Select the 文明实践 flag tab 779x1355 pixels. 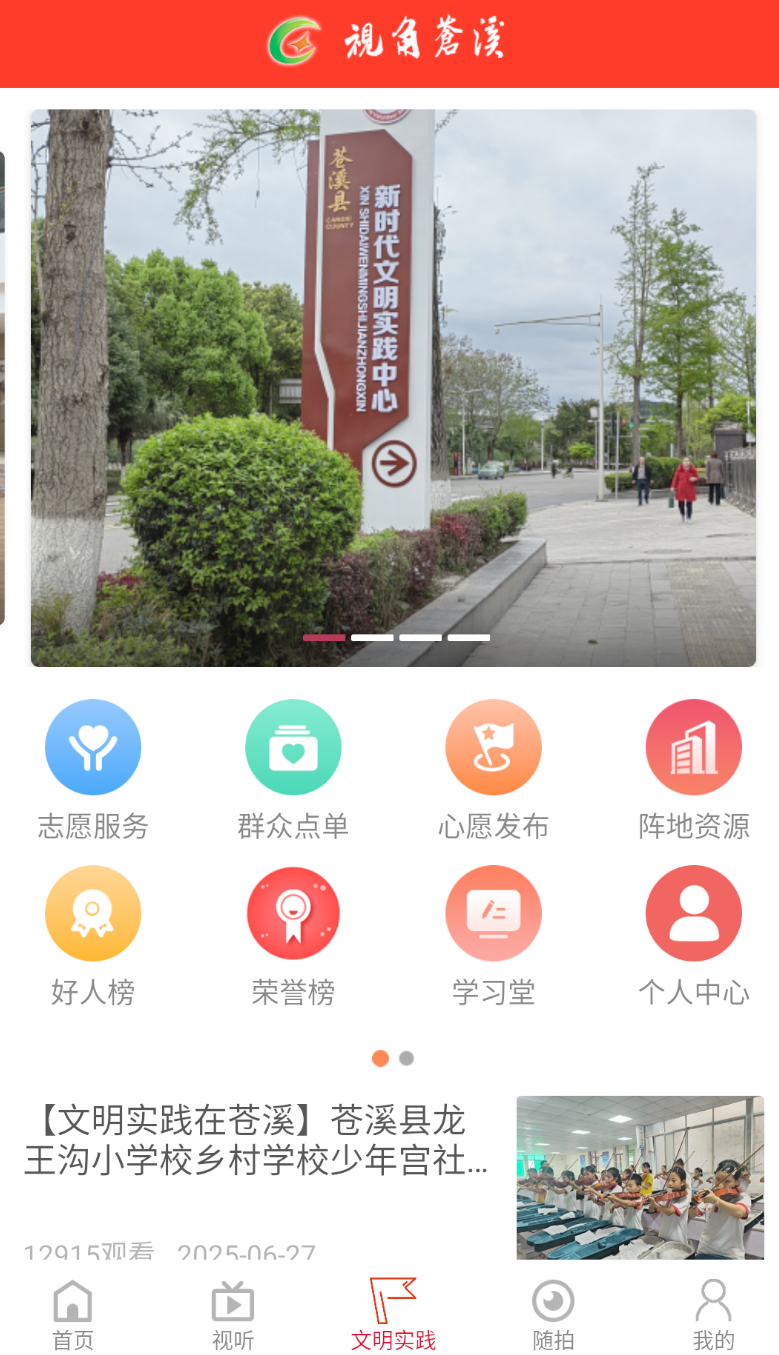click(x=391, y=1310)
